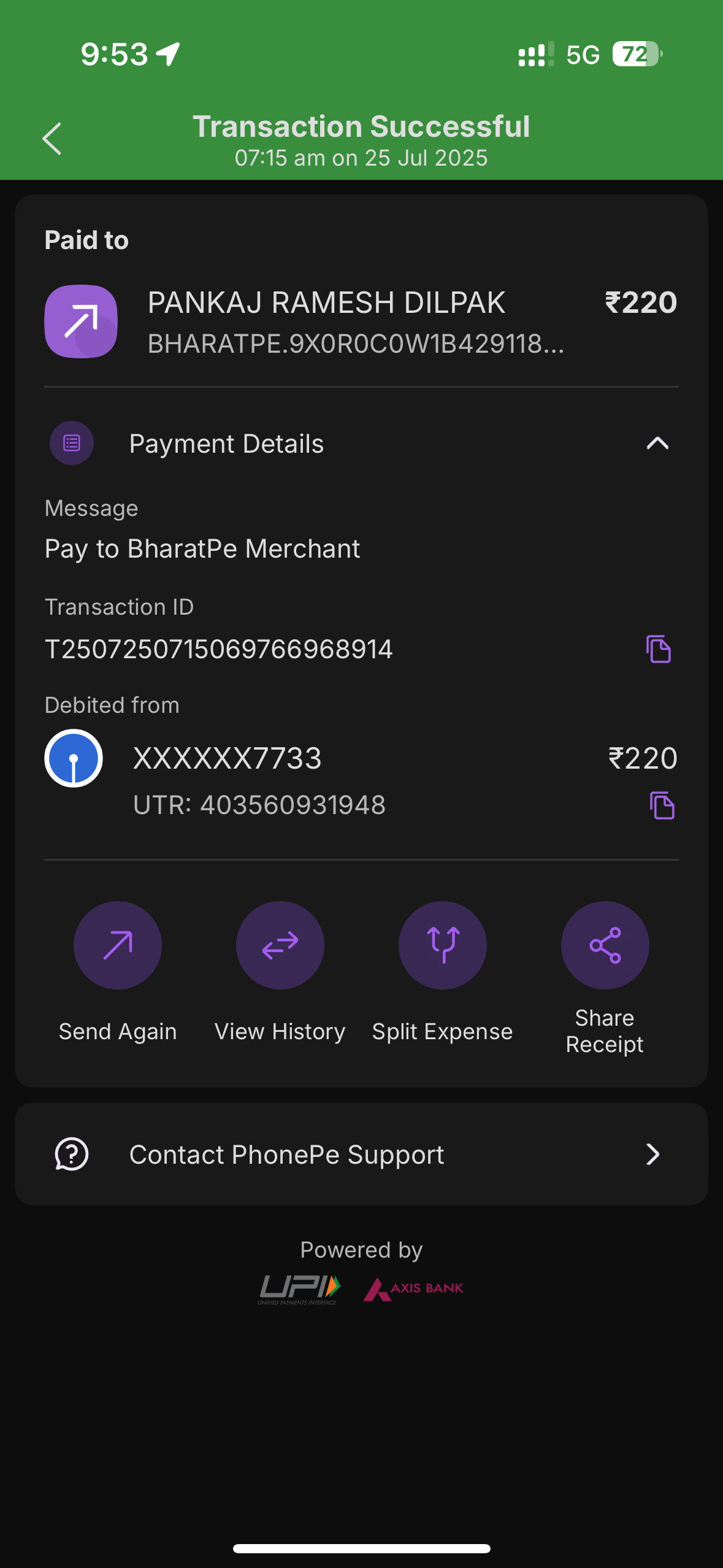
Task: Copy the Transaction ID
Action: 659,649
